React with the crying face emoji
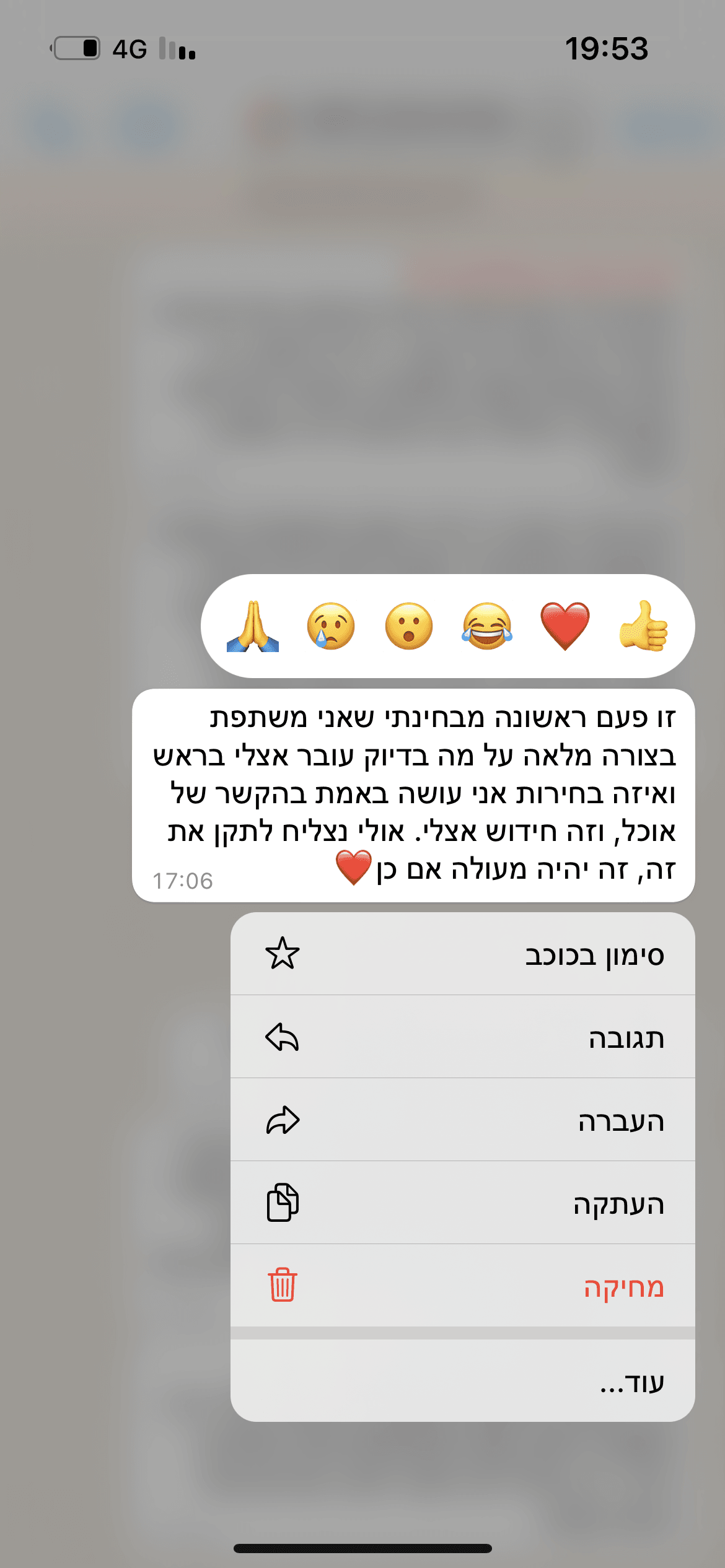The width and height of the screenshot is (725, 1568). [x=331, y=626]
